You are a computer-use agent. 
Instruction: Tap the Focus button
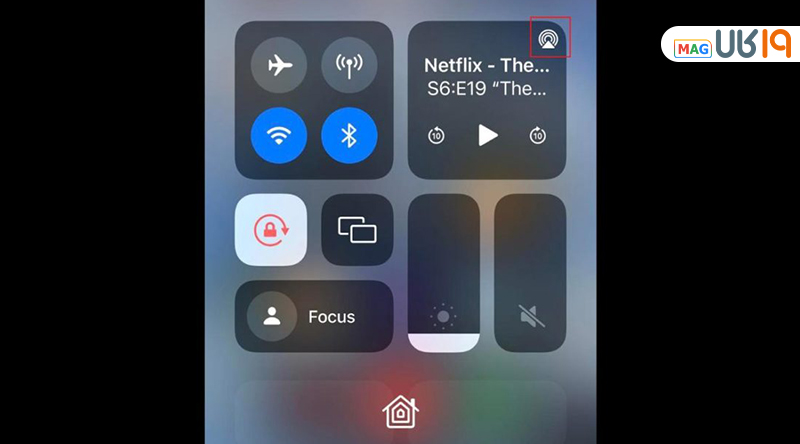pos(313,316)
